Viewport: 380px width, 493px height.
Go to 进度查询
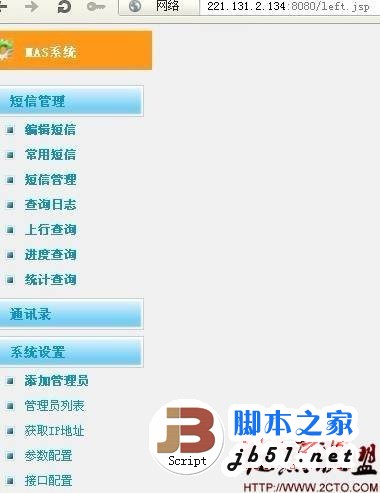tap(50, 255)
